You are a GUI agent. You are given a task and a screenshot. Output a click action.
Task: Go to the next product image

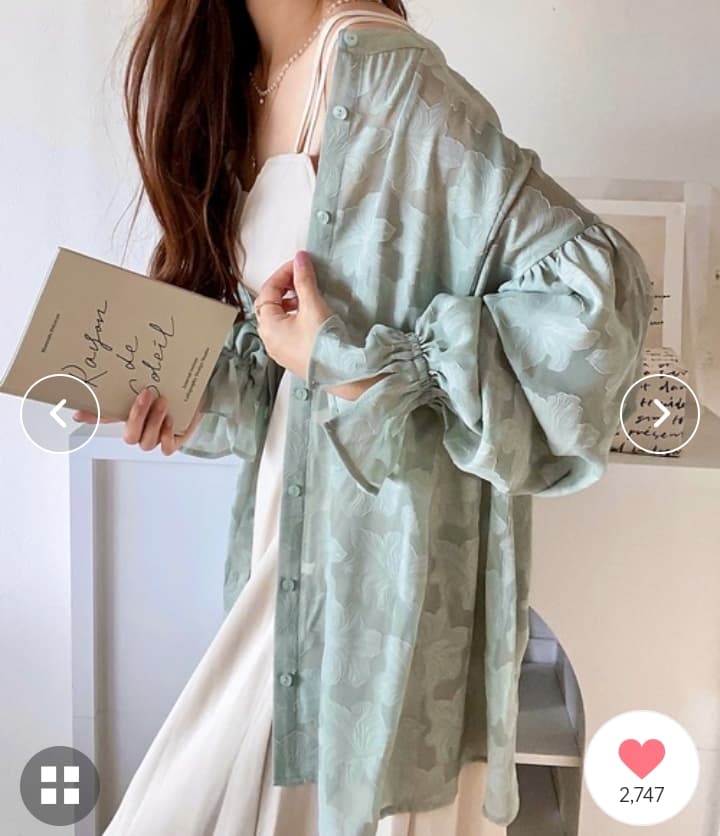tap(660, 413)
